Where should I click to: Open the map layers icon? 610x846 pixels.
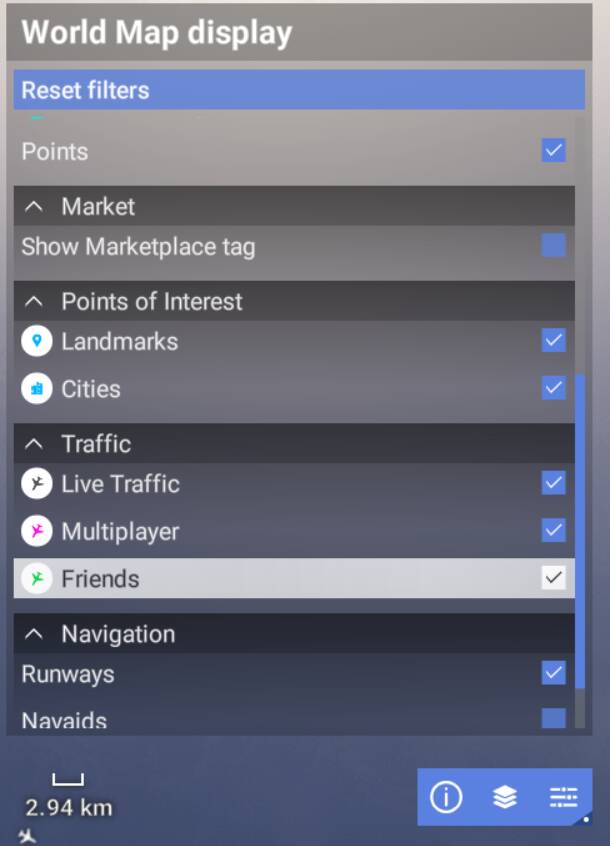tap(505, 797)
